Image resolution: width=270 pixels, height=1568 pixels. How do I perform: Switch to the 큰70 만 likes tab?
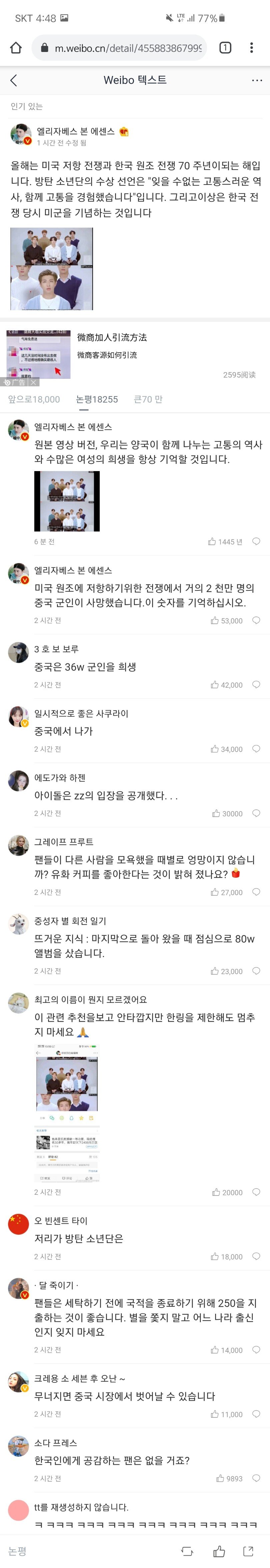(147, 399)
